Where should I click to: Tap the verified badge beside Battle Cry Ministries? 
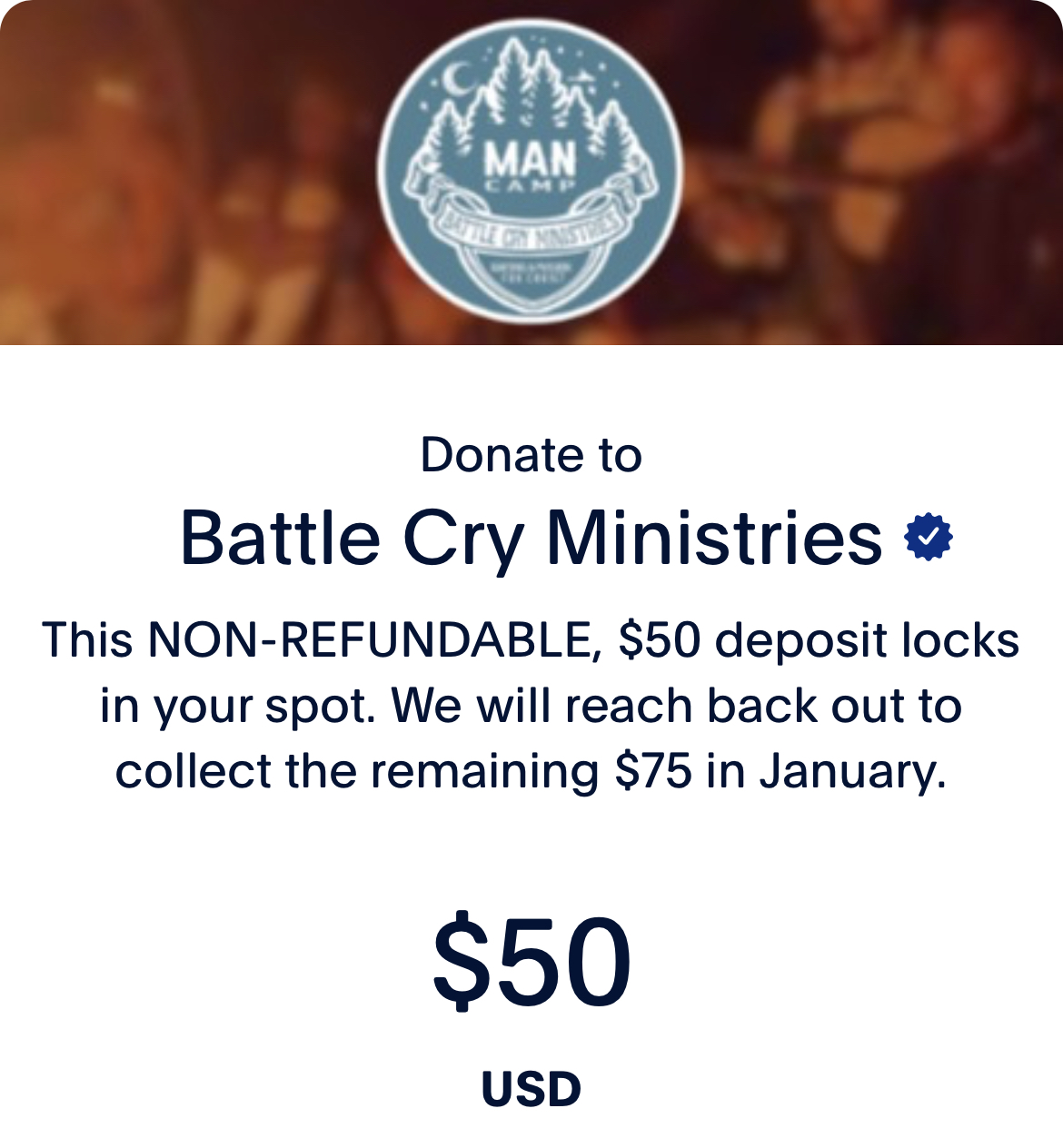[929, 537]
